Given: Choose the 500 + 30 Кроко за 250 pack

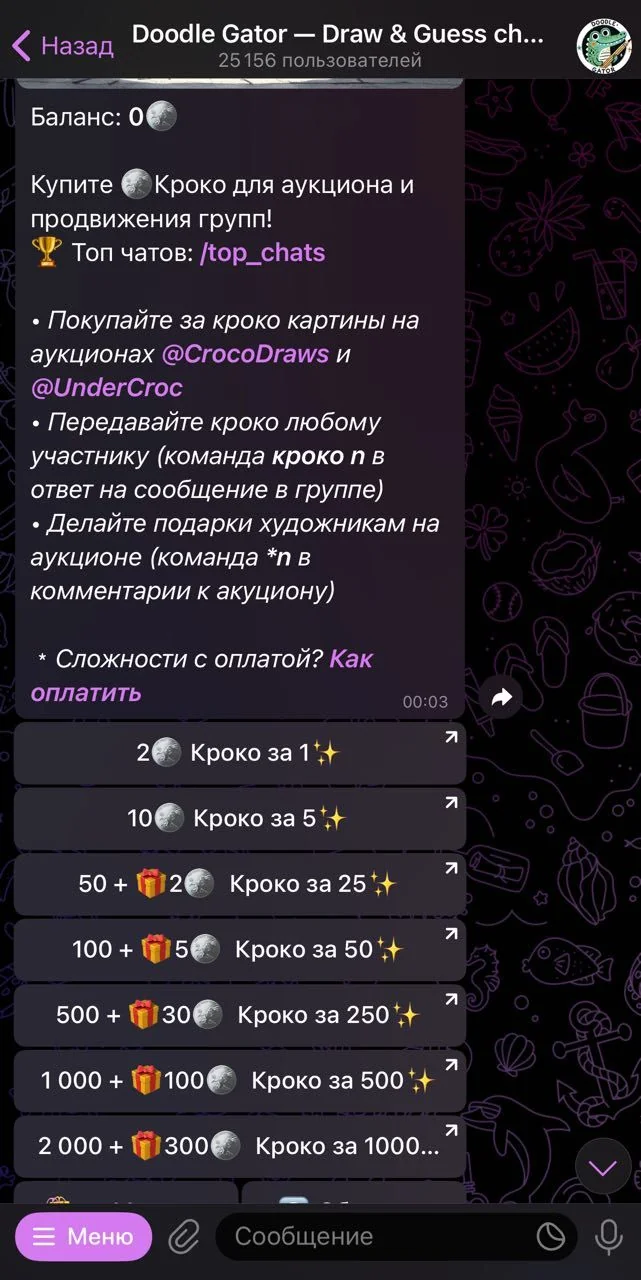Looking at the screenshot, I should [240, 1015].
